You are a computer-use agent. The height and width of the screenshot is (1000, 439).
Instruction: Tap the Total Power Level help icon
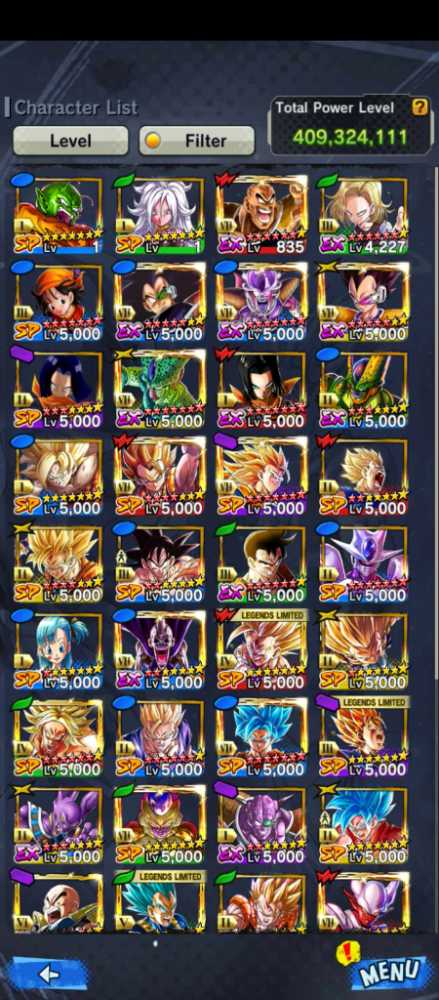(419, 107)
